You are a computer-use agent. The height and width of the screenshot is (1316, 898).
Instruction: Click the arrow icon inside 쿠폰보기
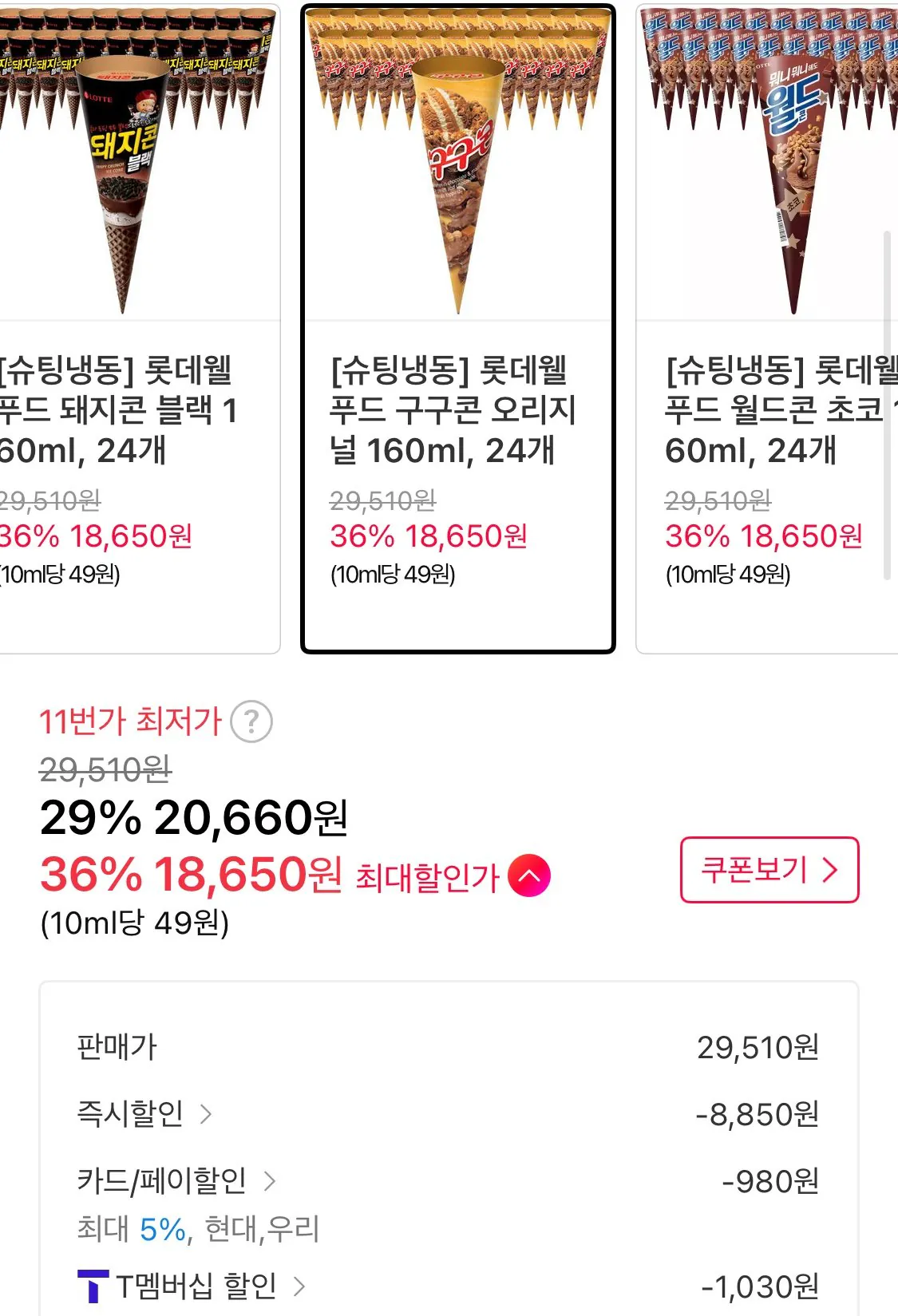point(827,871)
